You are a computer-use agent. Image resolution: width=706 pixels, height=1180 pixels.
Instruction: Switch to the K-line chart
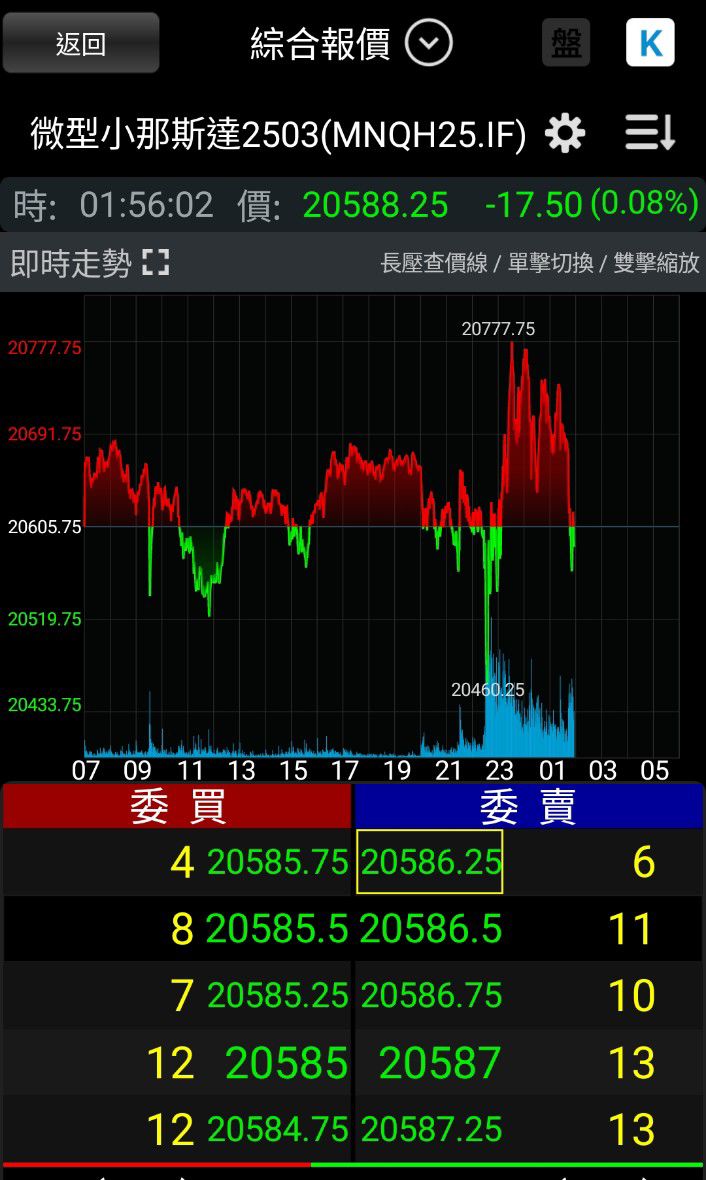(650, 43)
